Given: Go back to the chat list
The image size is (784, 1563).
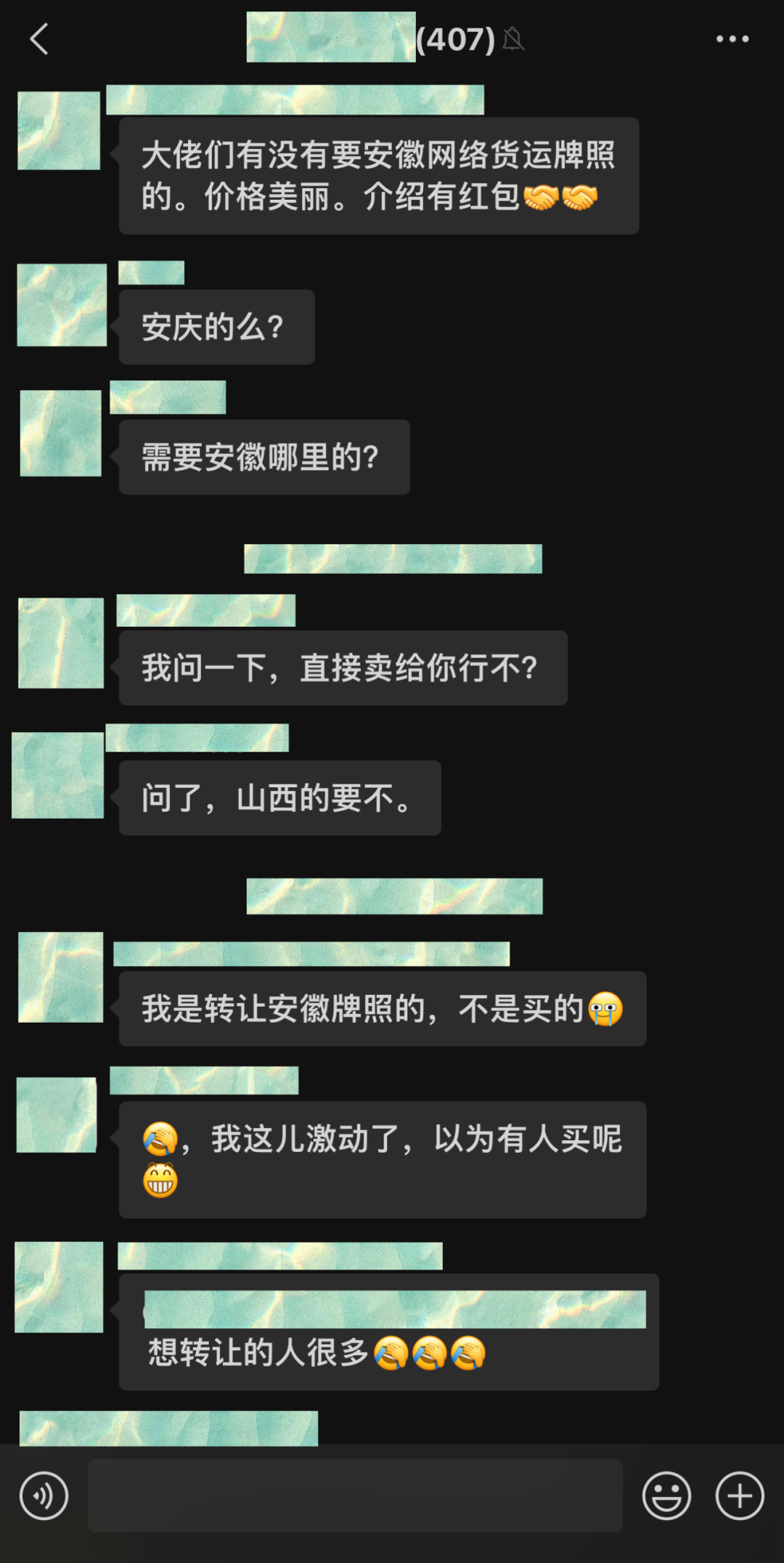Looking at the screenshot, I should [x=39, y=39].
